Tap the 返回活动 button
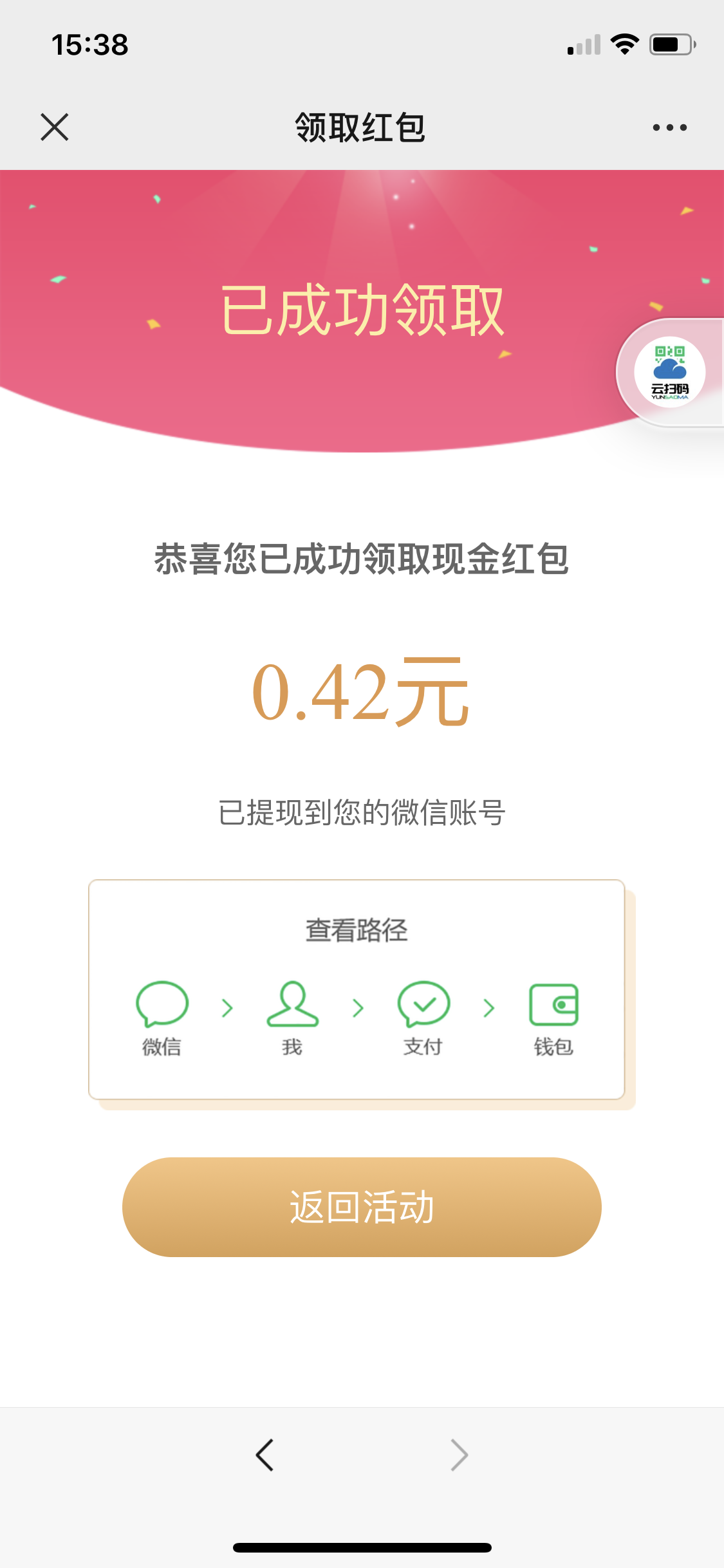724x1568 pixels. point(362,1207)
